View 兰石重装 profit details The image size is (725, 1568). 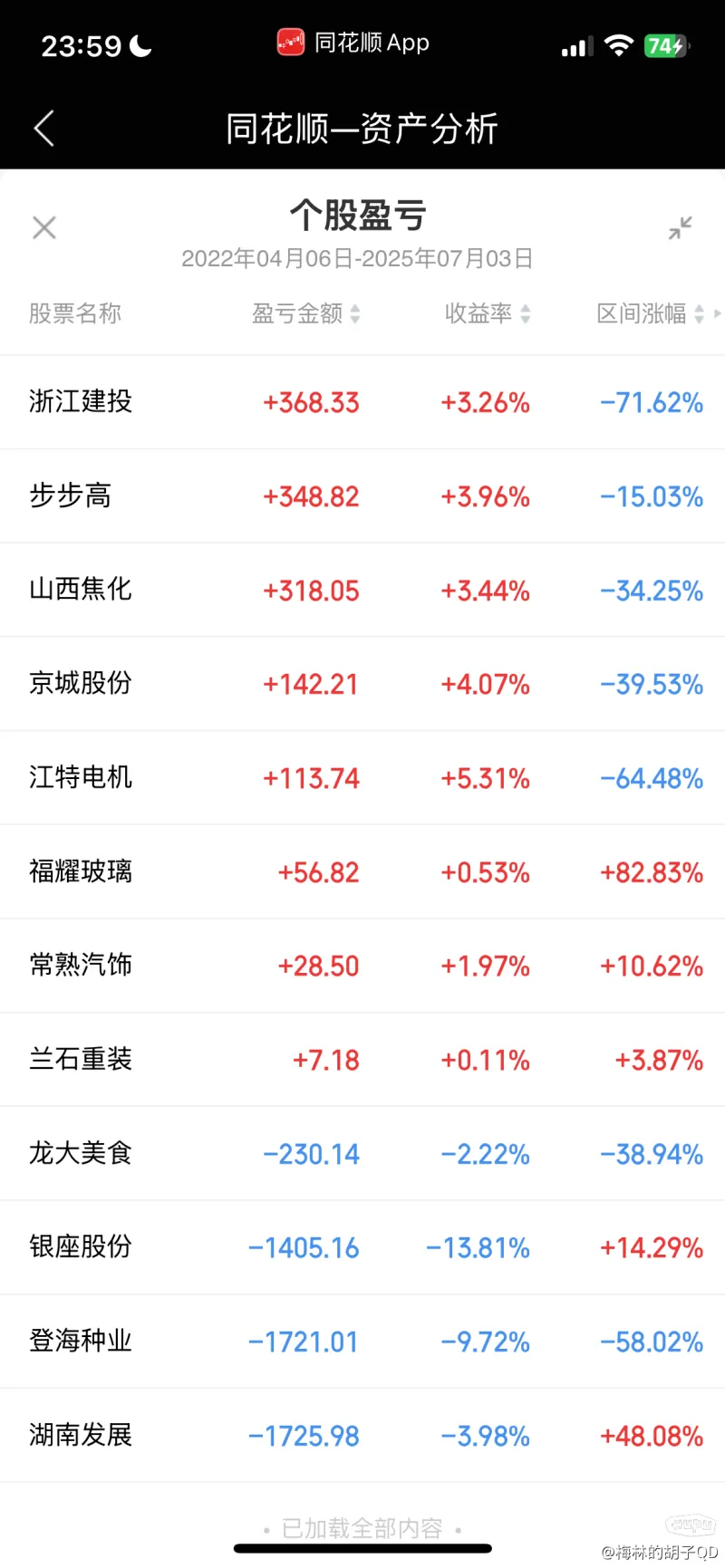click(x=362, y=1060)
